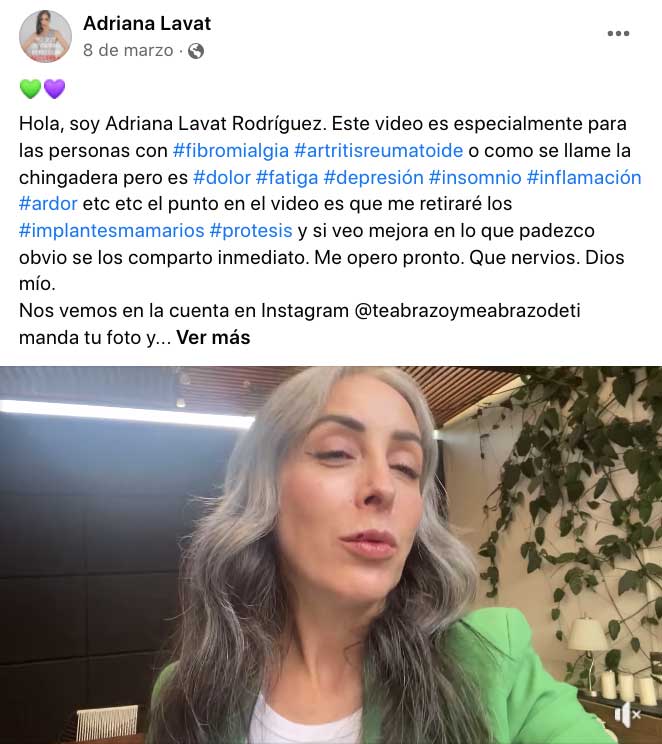Open the #implantesmamarios hashtag

point(110,231)
